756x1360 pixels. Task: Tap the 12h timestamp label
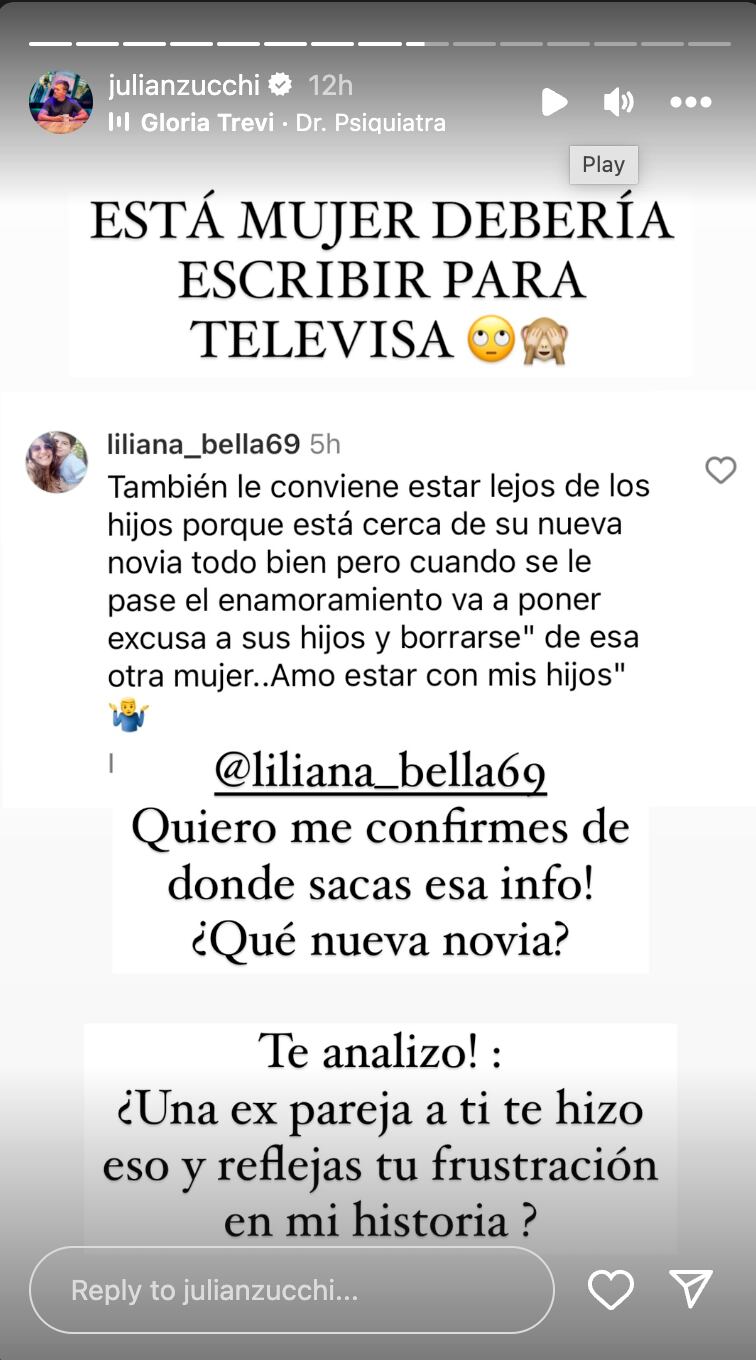(330, 85)
